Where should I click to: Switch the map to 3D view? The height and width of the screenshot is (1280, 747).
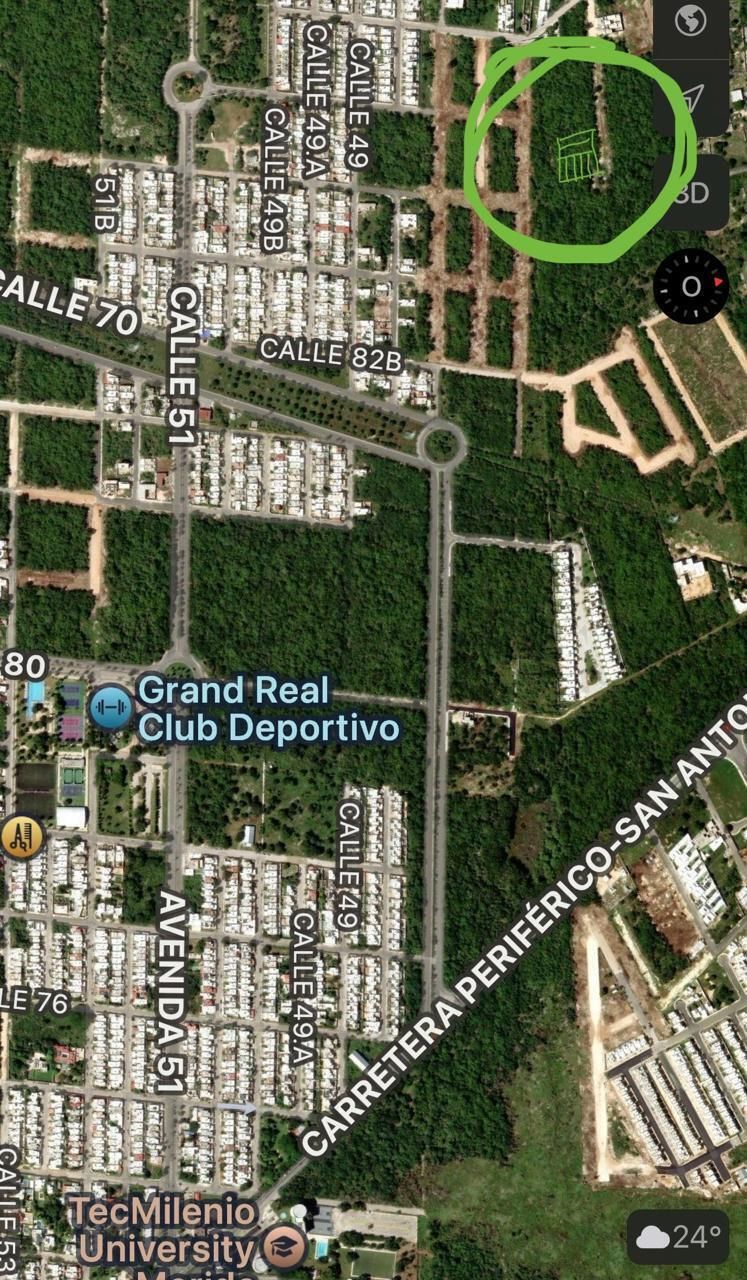(691, 192)
